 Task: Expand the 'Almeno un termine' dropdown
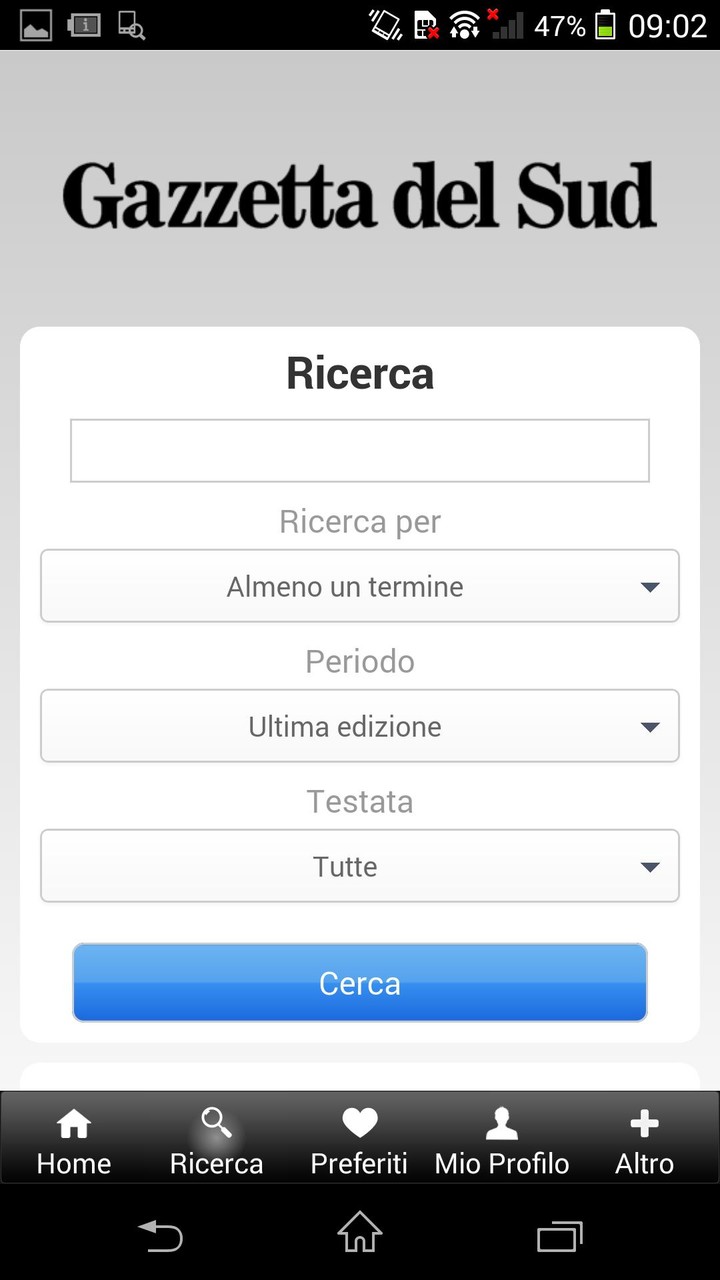coord(360,586)
